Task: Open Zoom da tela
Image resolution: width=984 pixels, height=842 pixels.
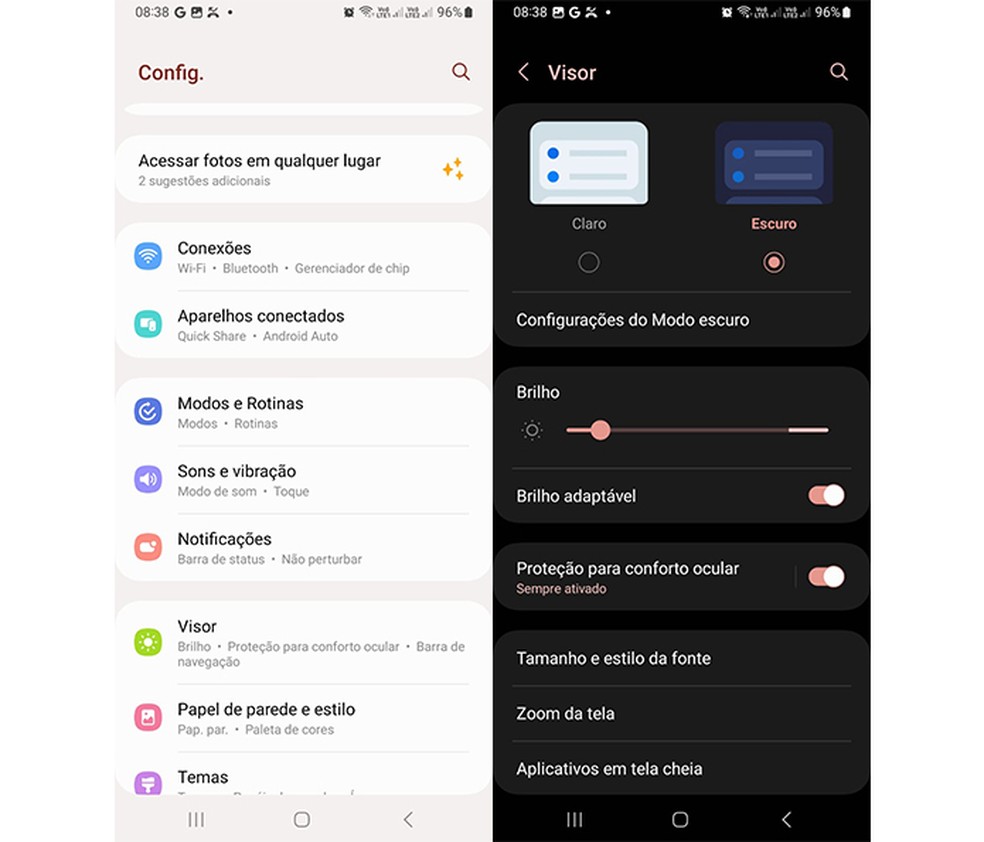Action: [x=680, y=714]
